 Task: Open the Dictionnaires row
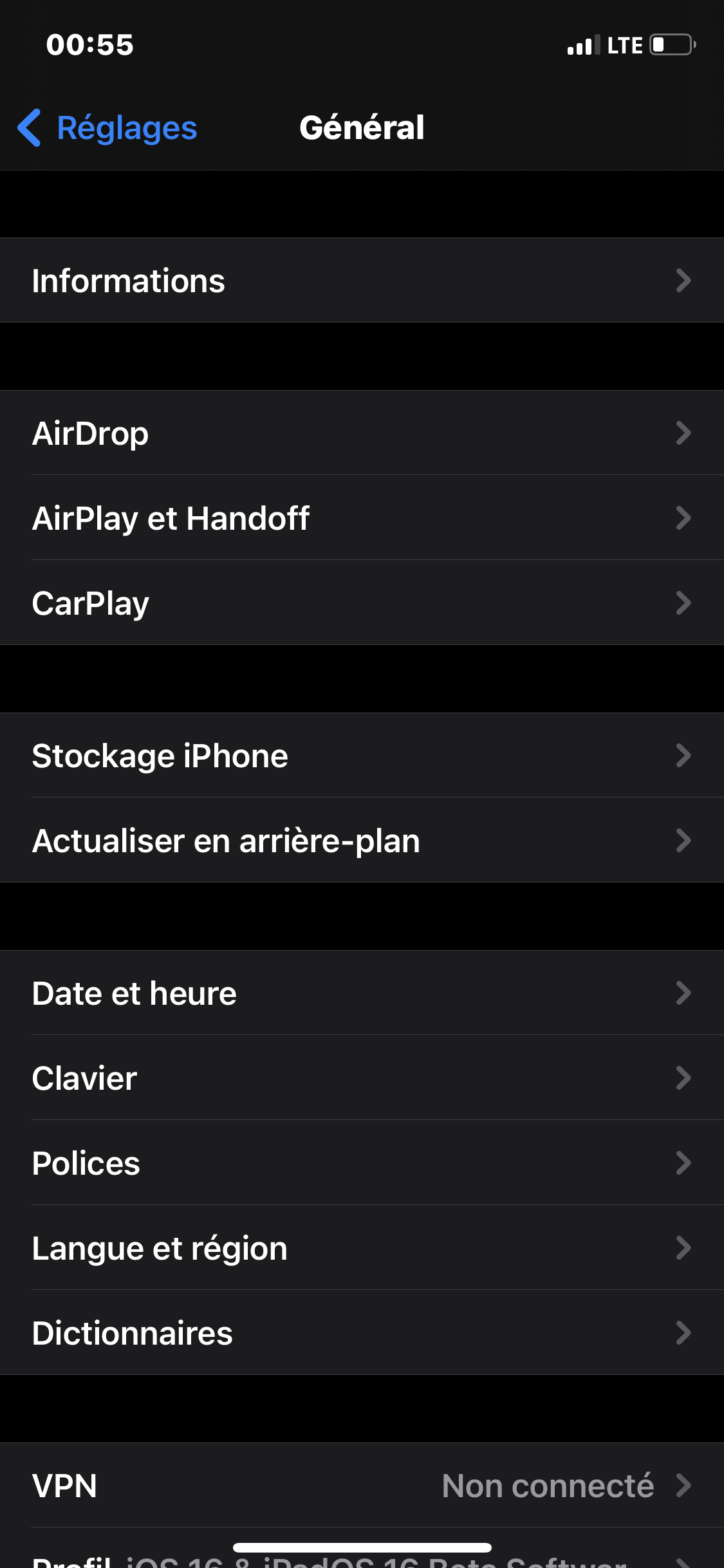pos(362,1333)
